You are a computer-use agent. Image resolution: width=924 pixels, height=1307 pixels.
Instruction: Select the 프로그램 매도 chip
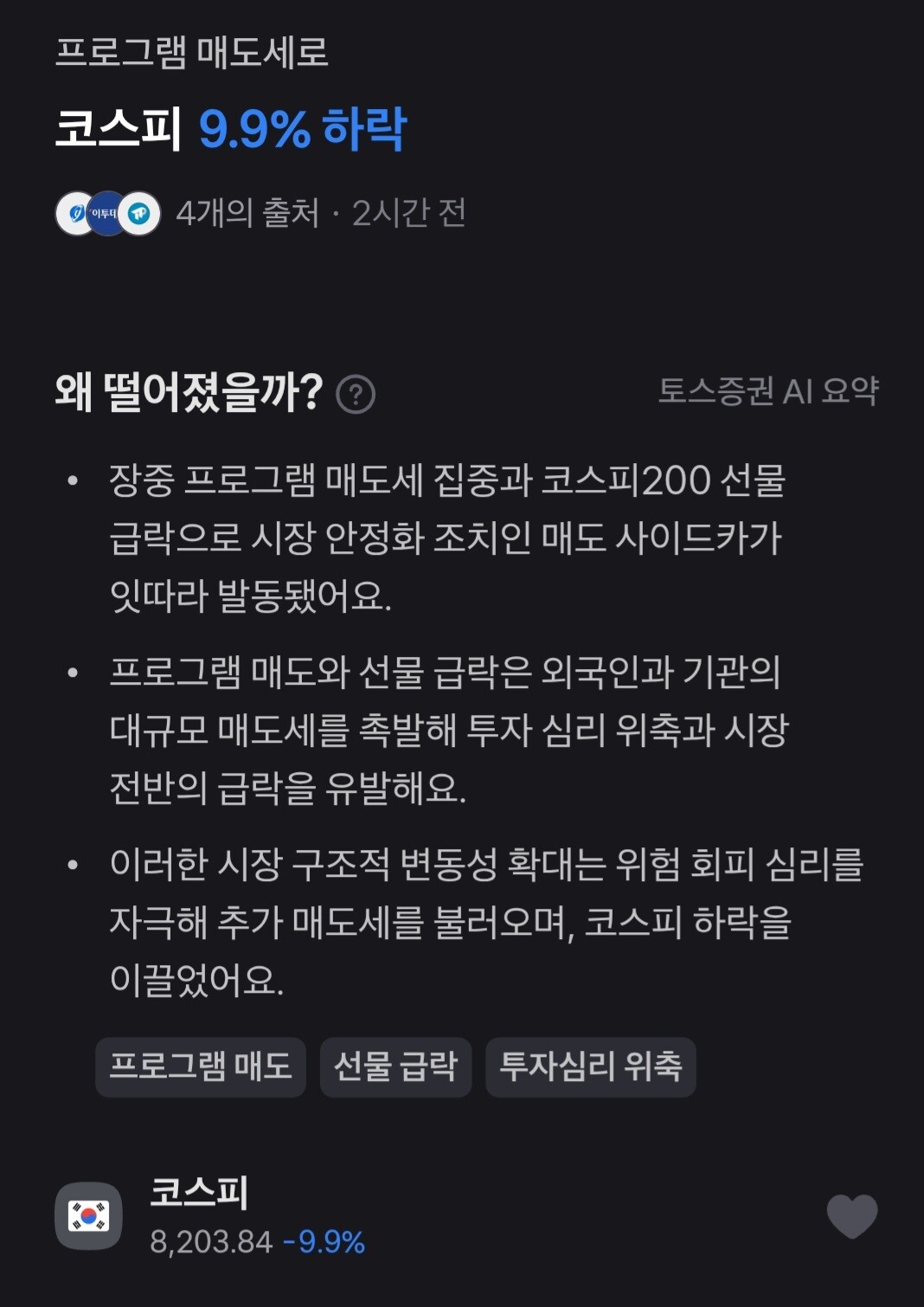pyautogui.click(x=201, y=1067)
